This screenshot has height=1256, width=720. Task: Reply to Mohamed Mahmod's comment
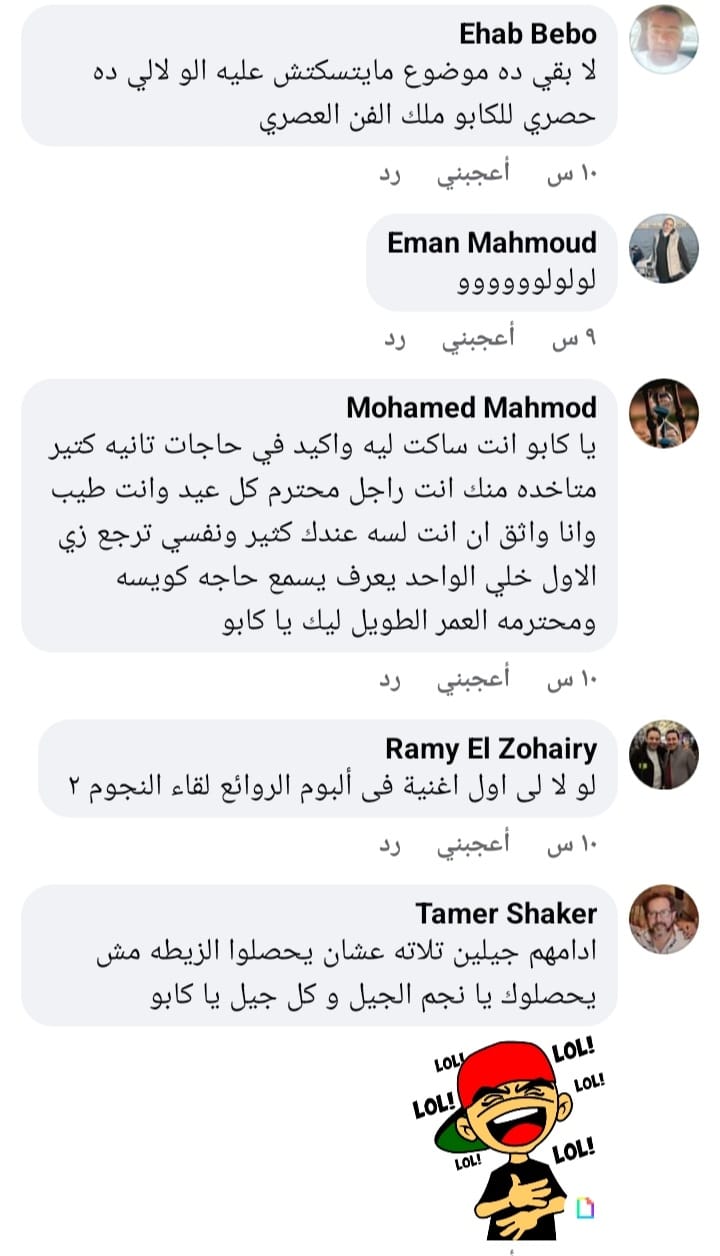[x=390, y=680]
